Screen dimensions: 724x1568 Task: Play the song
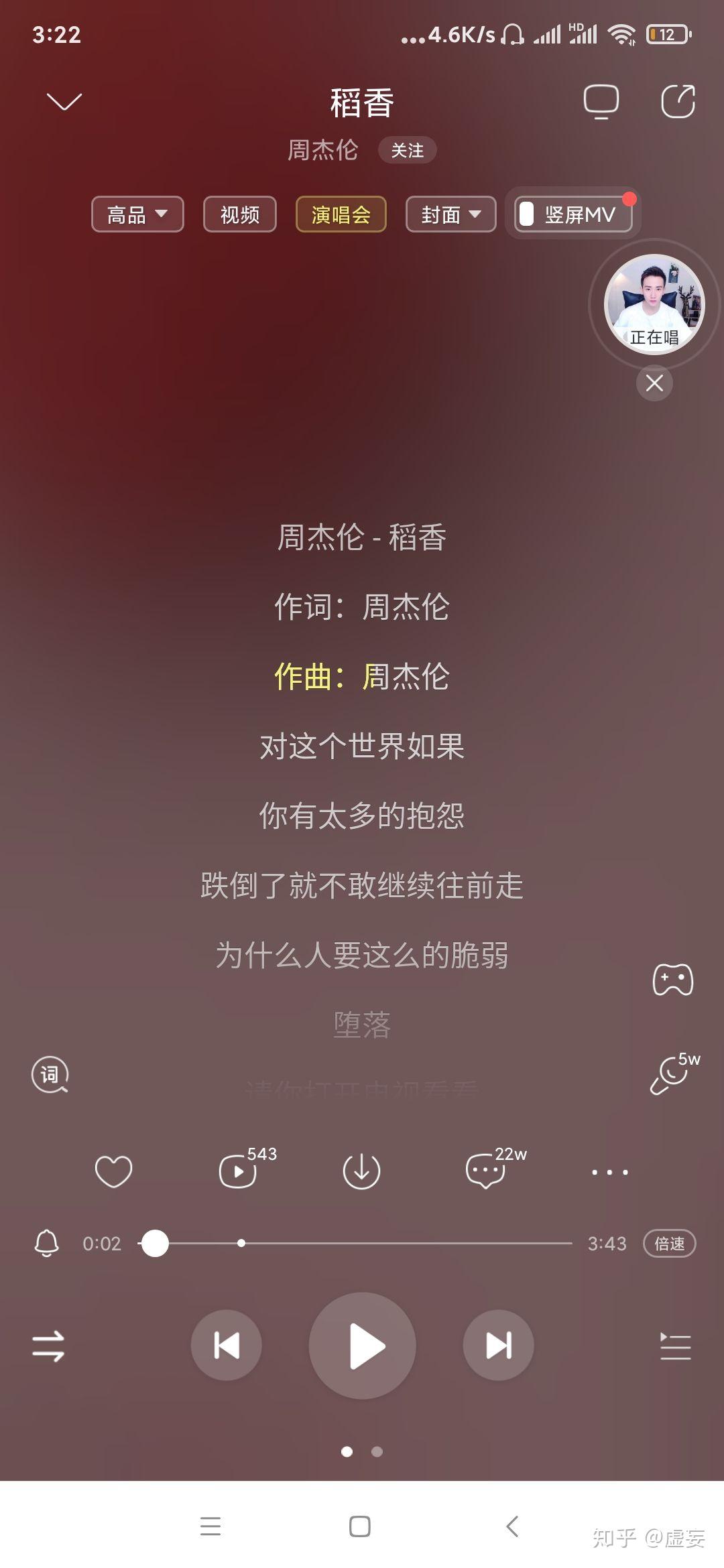coord(362,1346)
